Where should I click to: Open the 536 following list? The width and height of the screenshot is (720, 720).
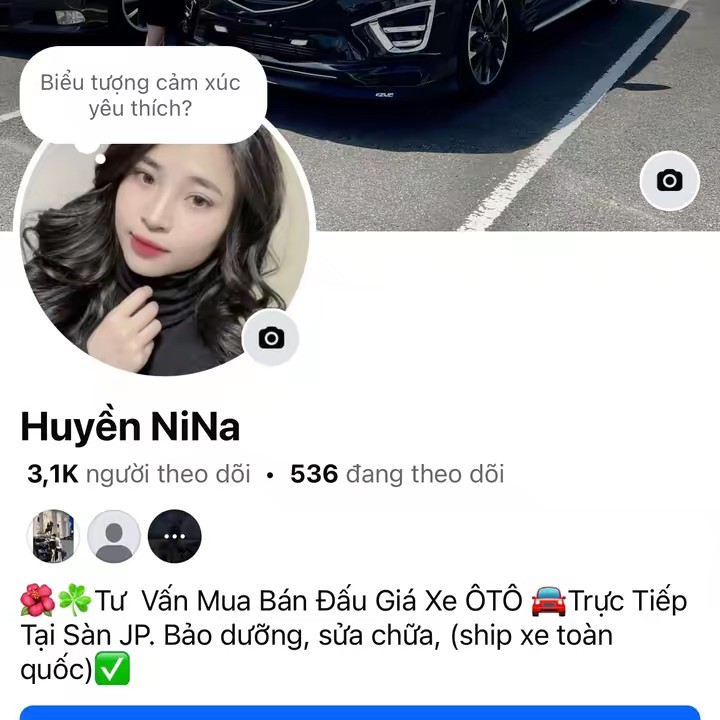(397, 474)
